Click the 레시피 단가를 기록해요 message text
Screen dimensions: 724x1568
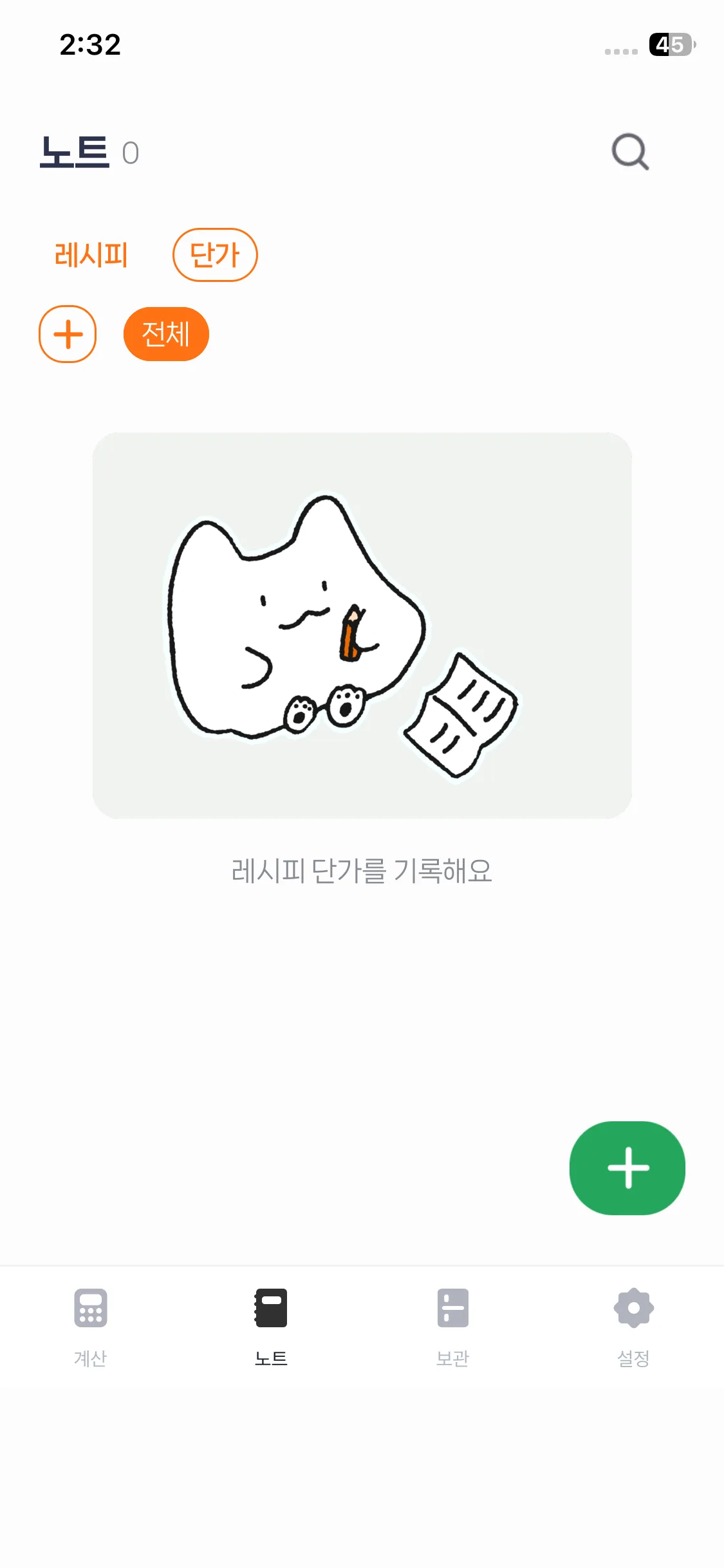tap(362, 871)
